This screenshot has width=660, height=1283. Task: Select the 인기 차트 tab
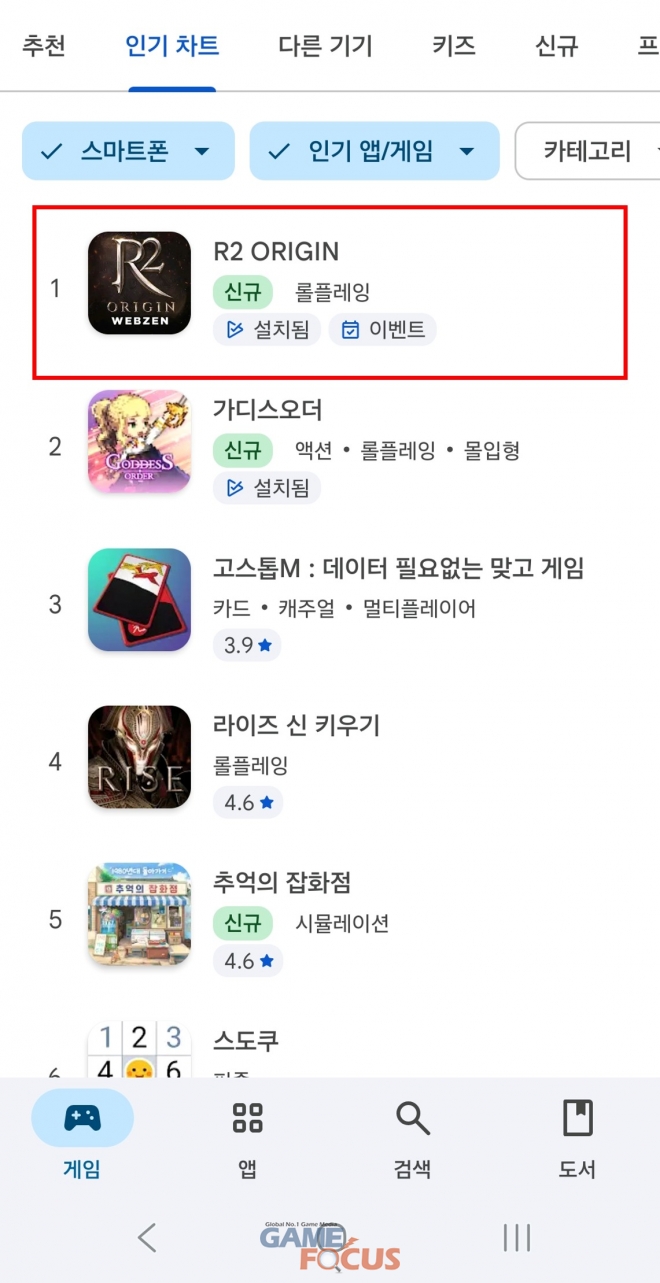[172, 46]
